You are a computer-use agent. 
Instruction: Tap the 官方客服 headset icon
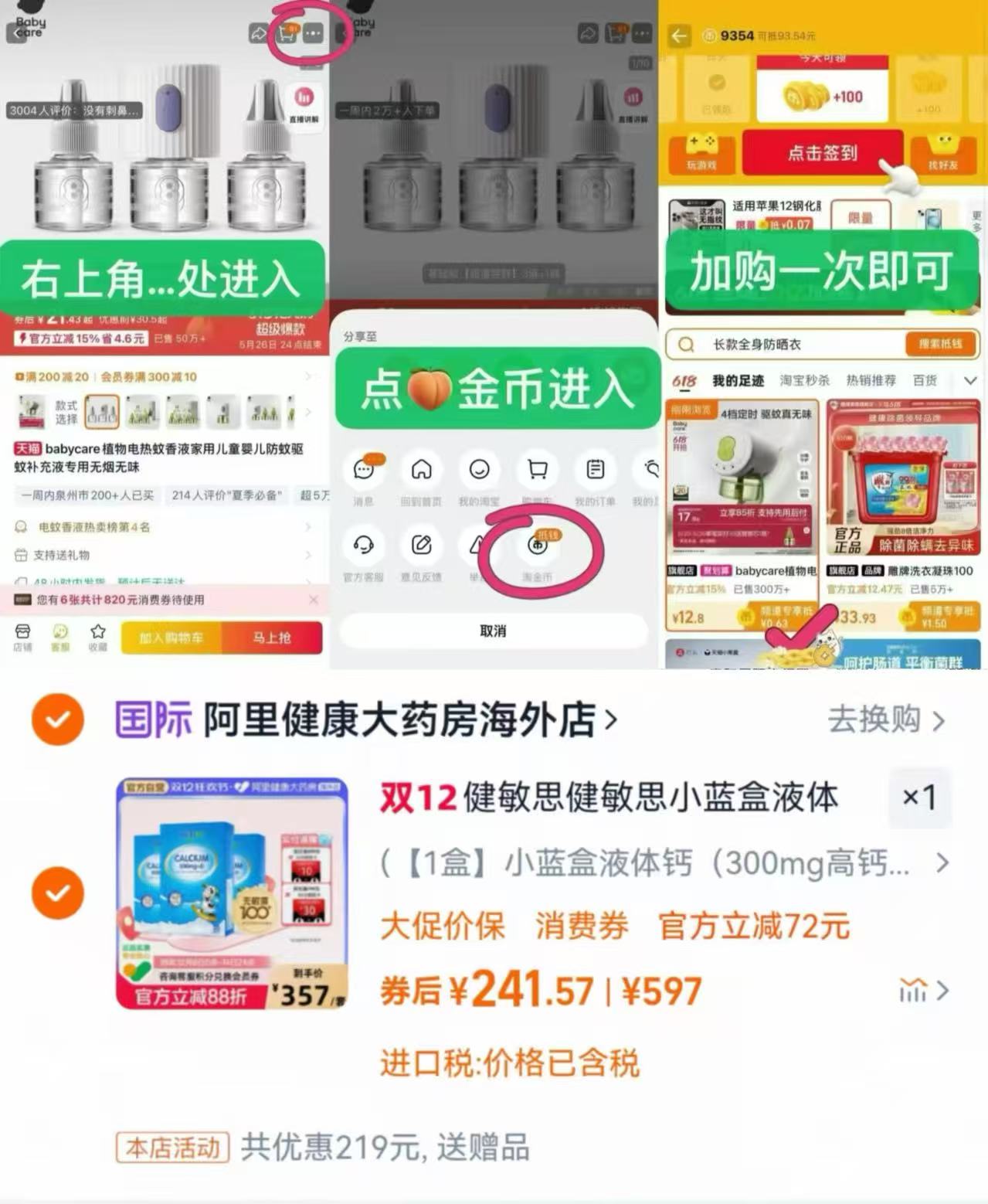pyautogui.click(x=365, y=546)
